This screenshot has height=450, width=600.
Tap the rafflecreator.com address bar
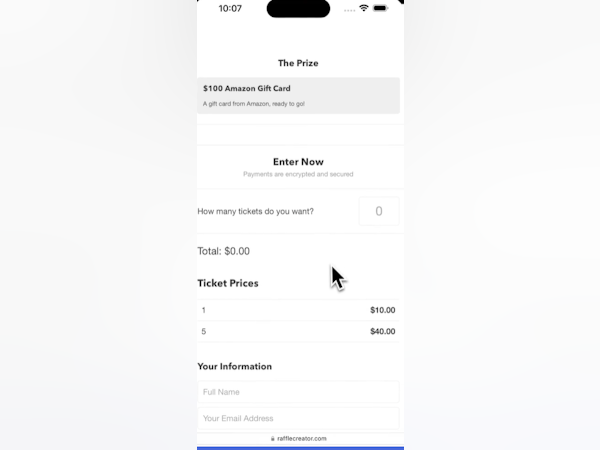[x=298, y=438]
